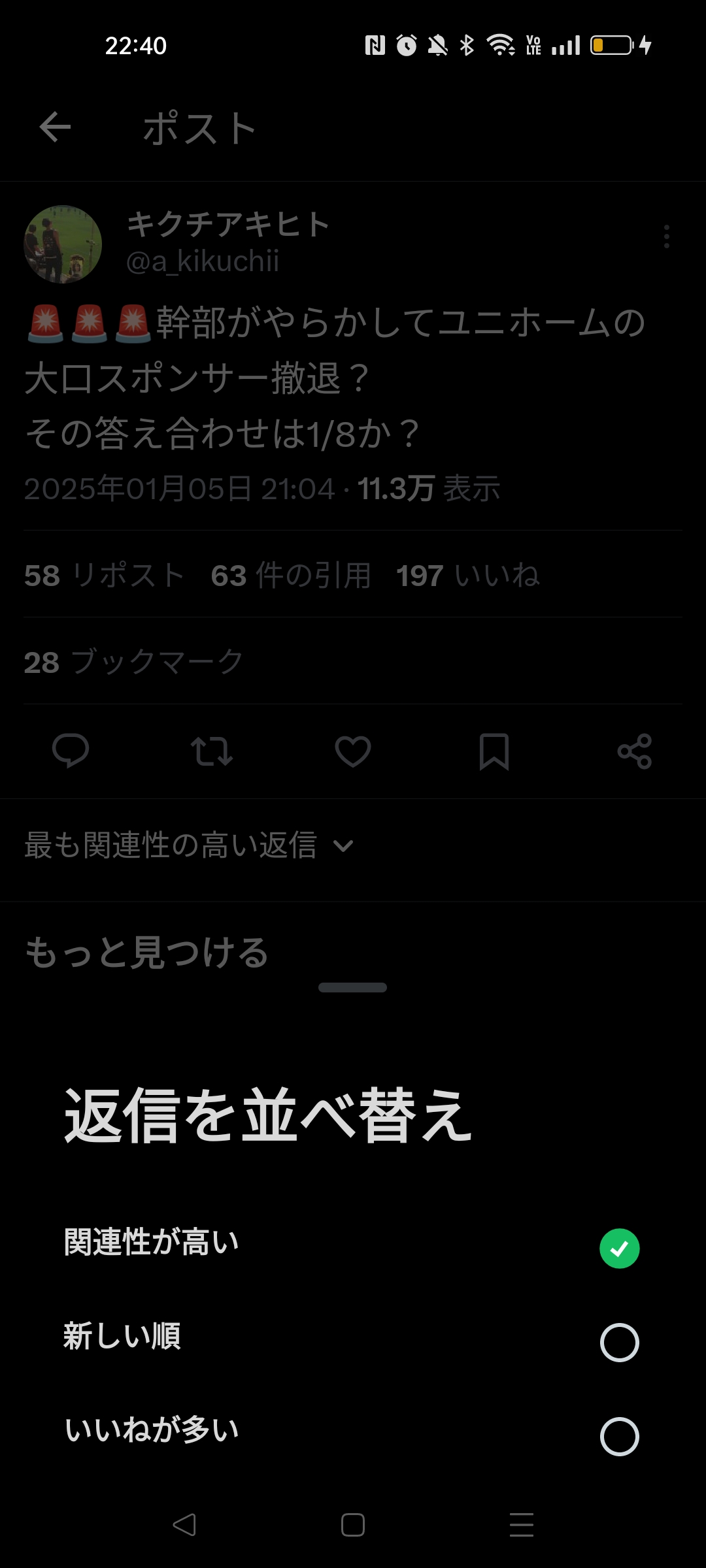This screenshot has height=1568, width=706.
Task: Share the post via the share icon
Action: click(x=635, y=751)
